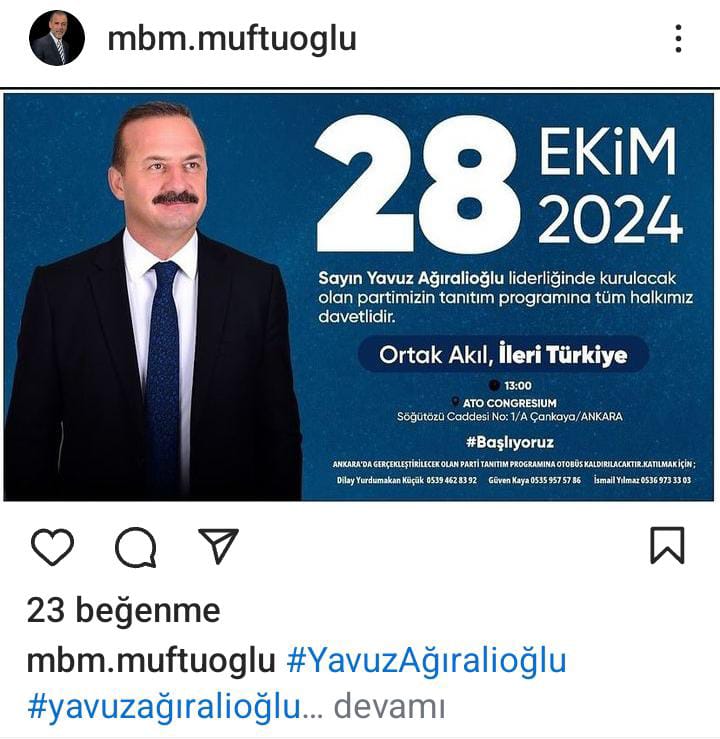Expand caption with devamı
720x739 pixels.
click(388, 707)
